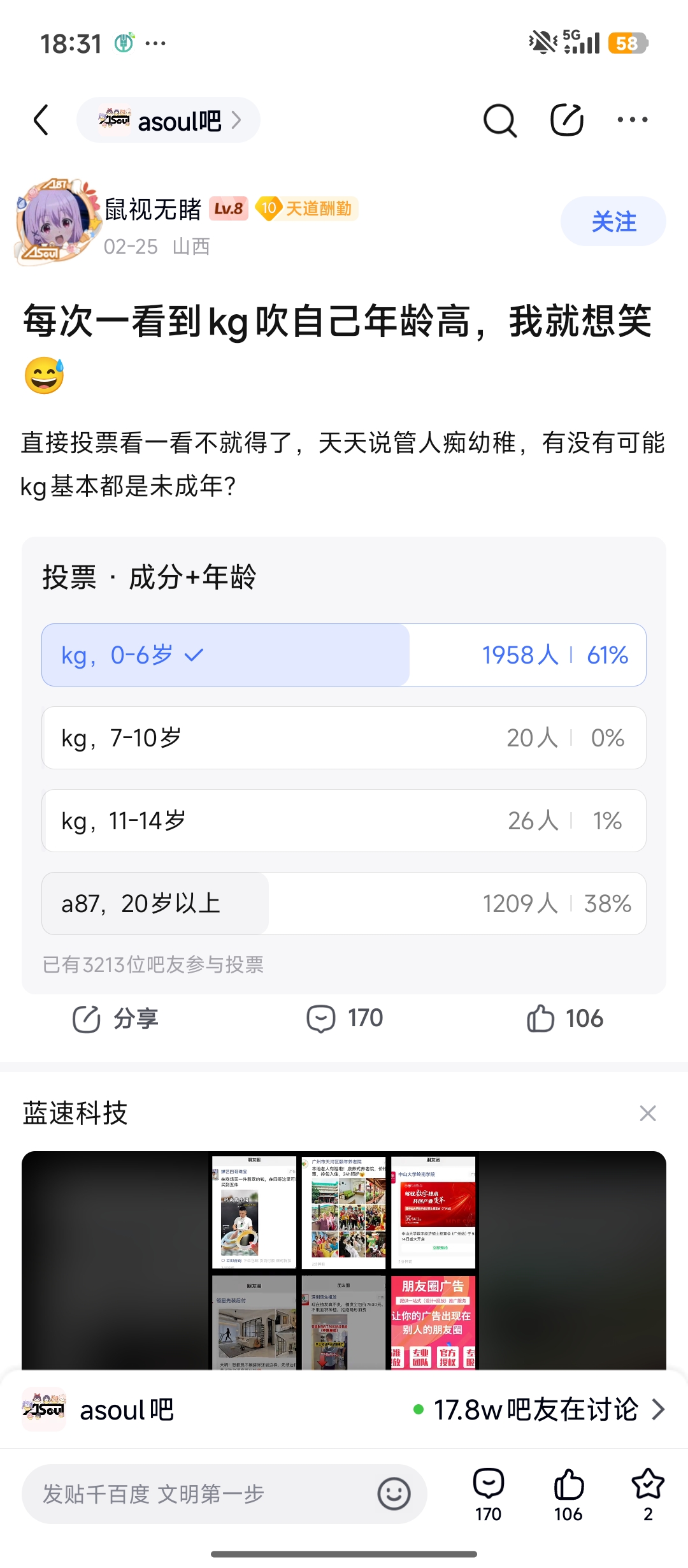Image resolution: width=688 pixels, height=1568 pixels.
Task: Bookmark this post with the star
Action: point(647,1493)
